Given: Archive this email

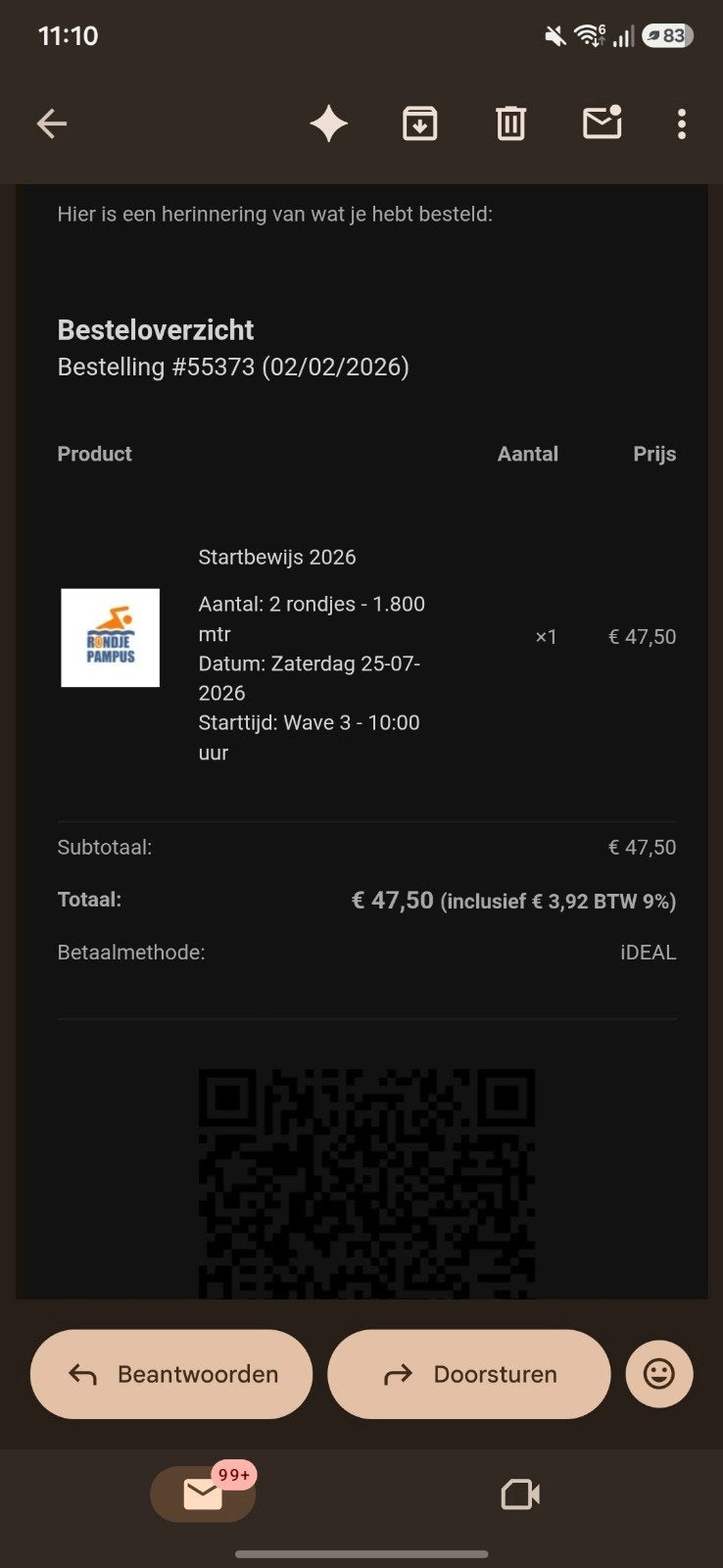Looking at the screenshot, I should pyautogui.click(x=420, y=123).
